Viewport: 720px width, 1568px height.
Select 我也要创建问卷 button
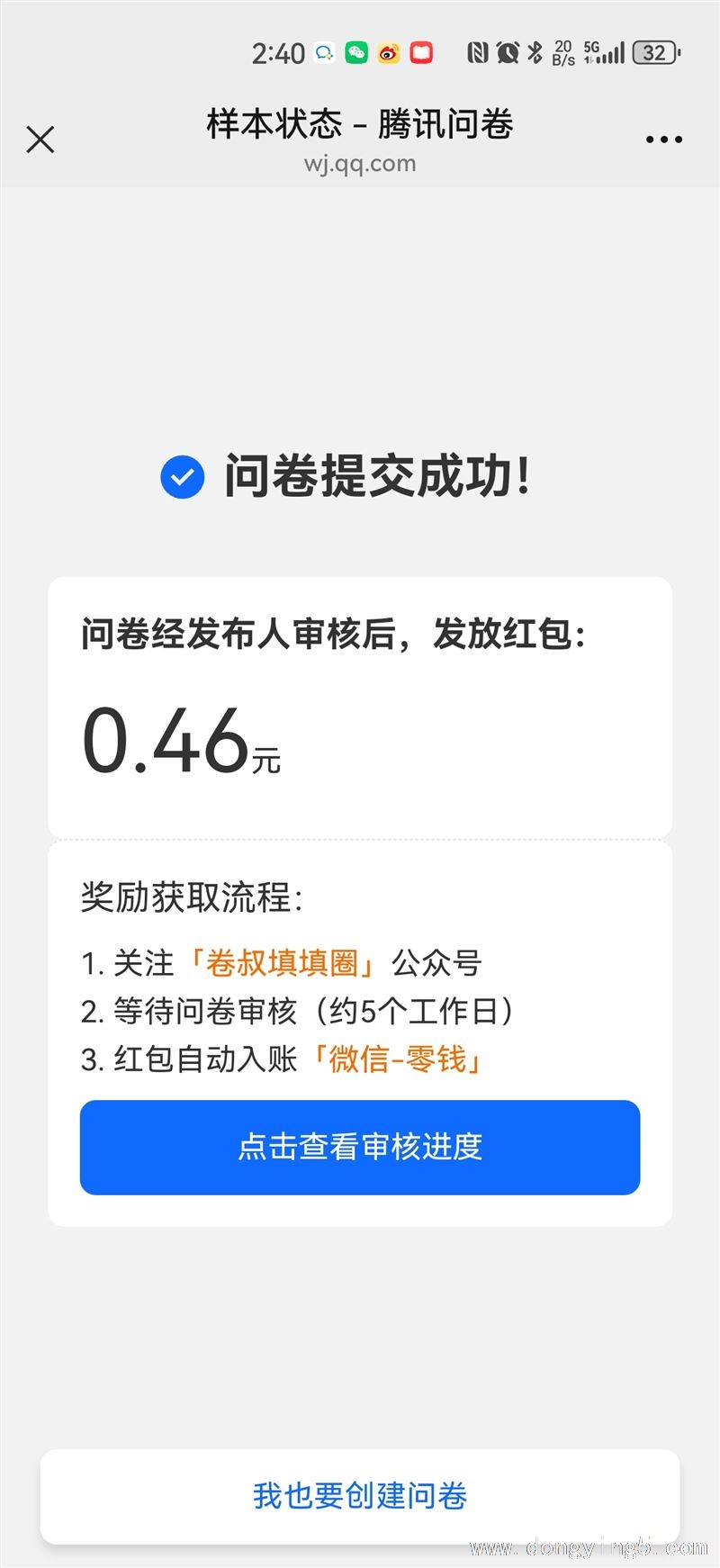(x=360, y=1495)
